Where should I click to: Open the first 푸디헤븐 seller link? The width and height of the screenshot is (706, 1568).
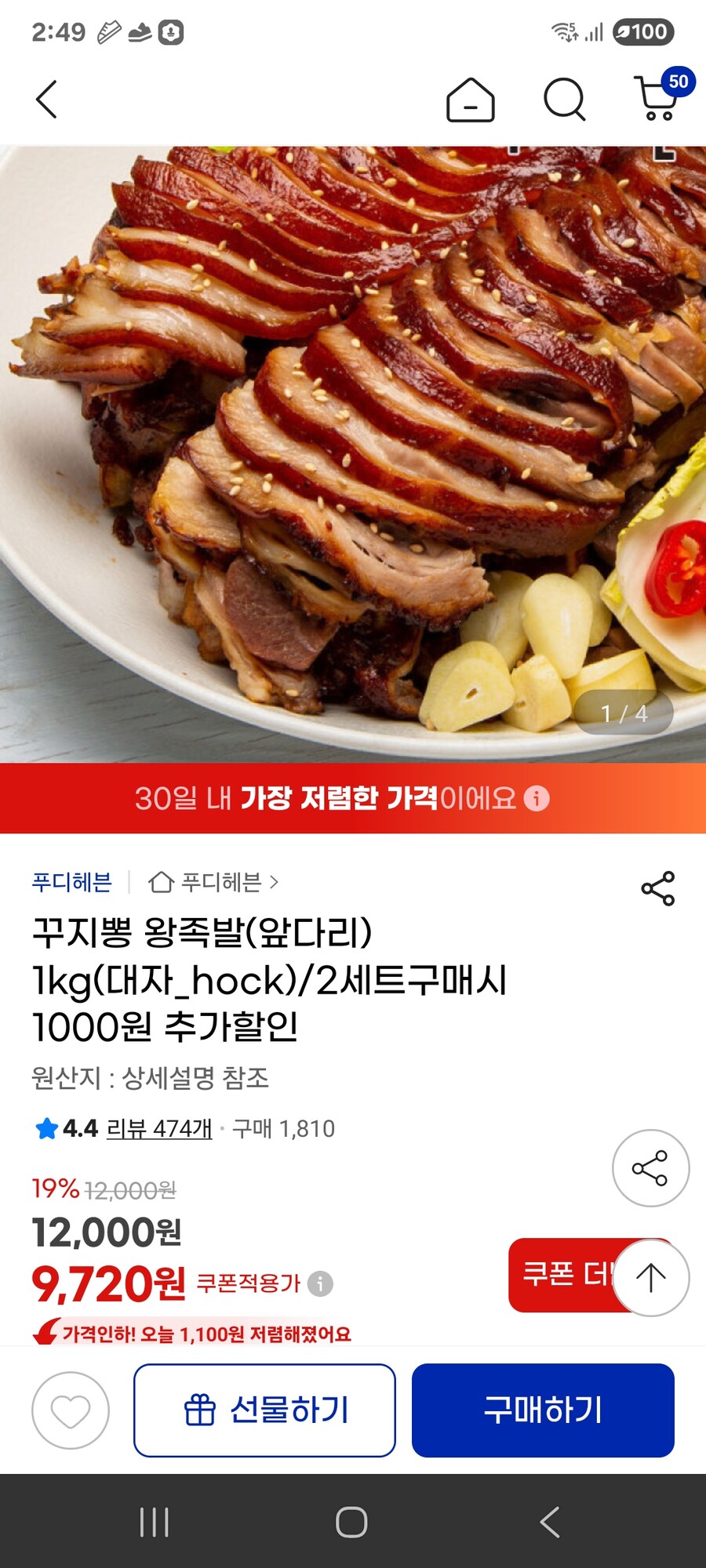[x=73, y=882]
